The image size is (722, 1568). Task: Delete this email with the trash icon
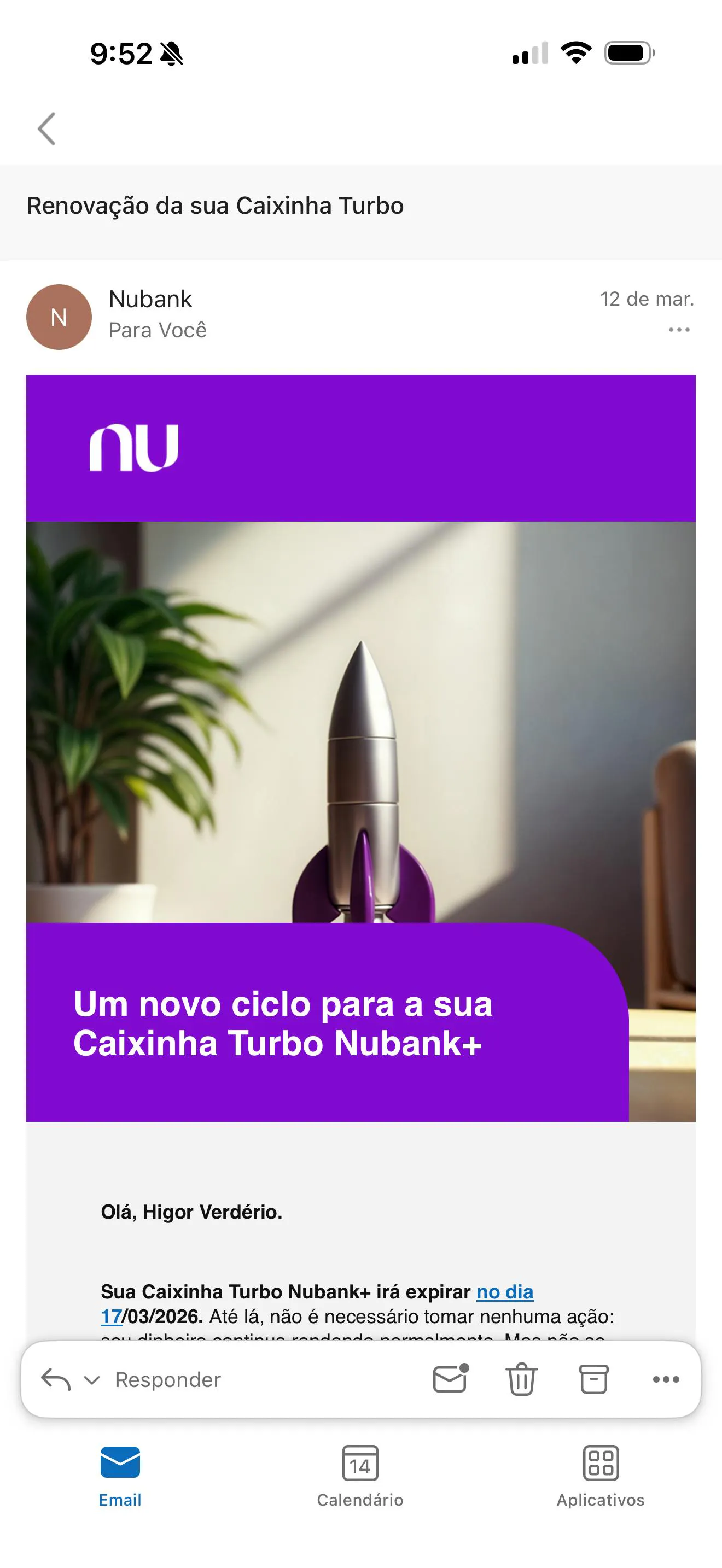point(522,1379)
